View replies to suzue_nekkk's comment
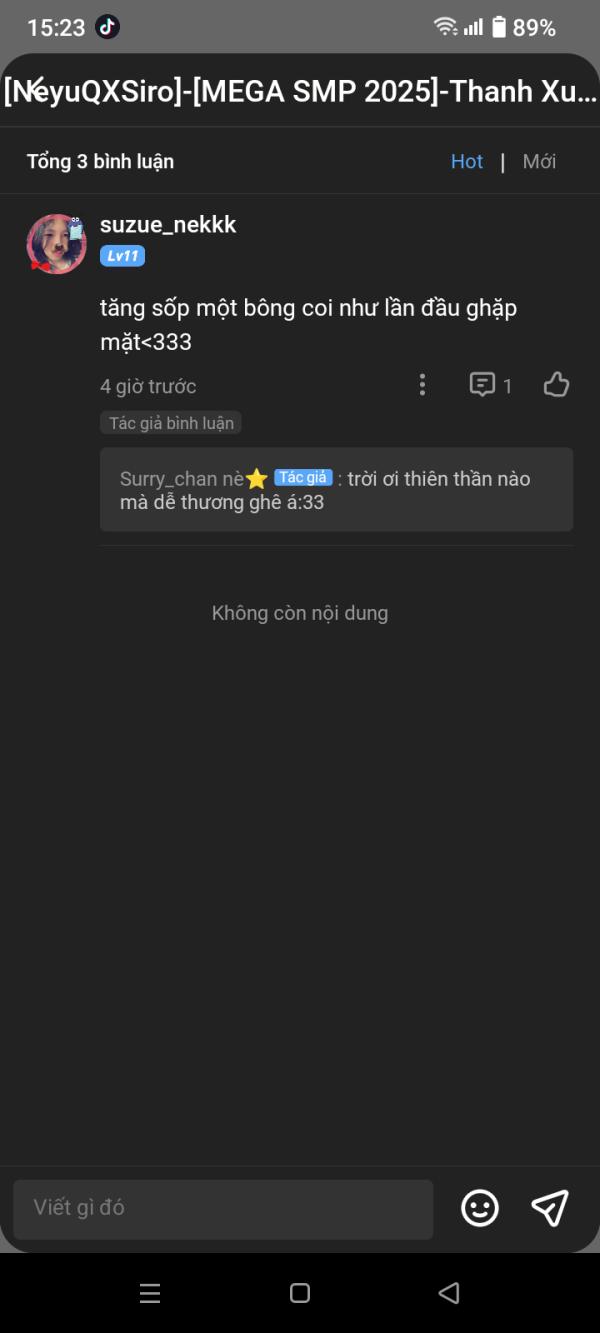The height and width of the screenshot is (1333, 600). [491, 385]
